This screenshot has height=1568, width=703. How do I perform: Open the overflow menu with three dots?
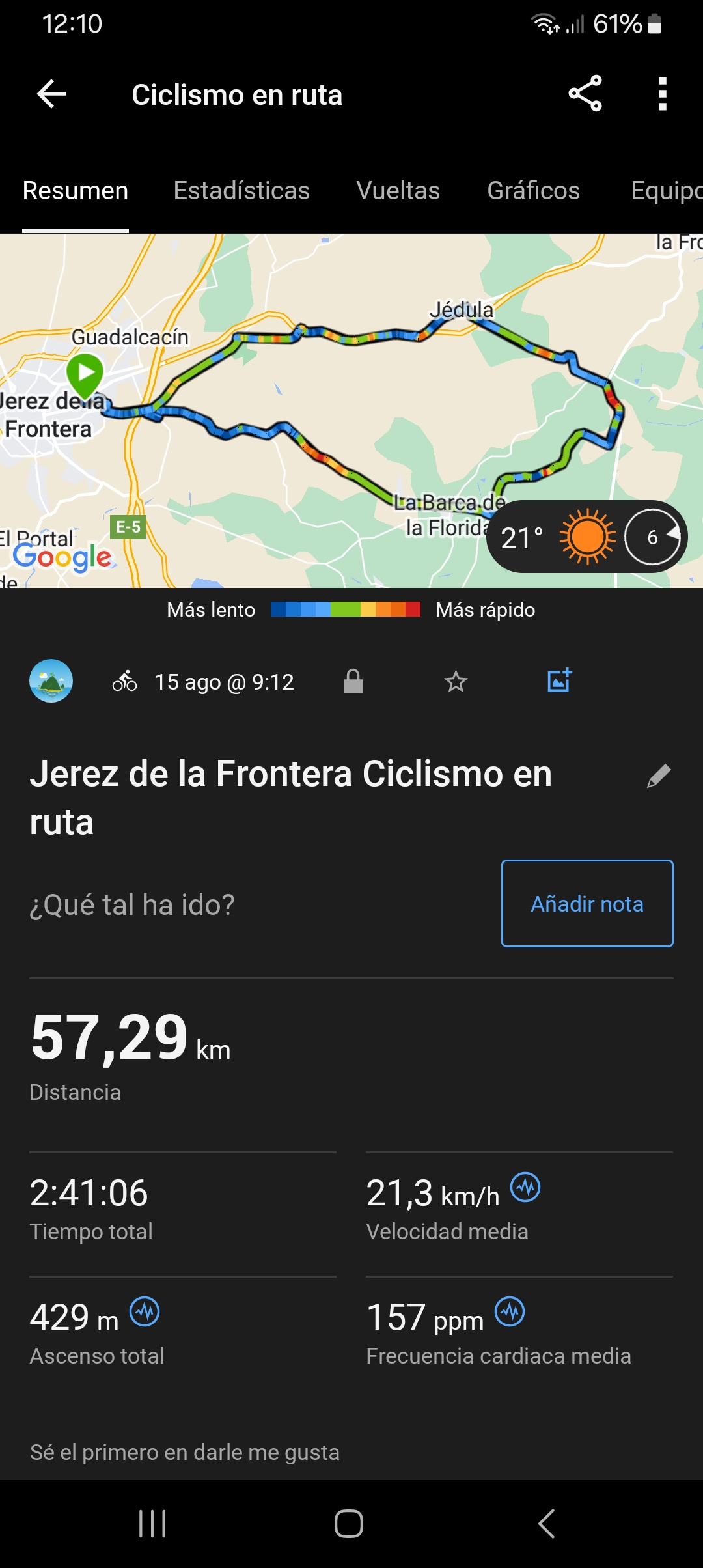[x=662, y=94]
